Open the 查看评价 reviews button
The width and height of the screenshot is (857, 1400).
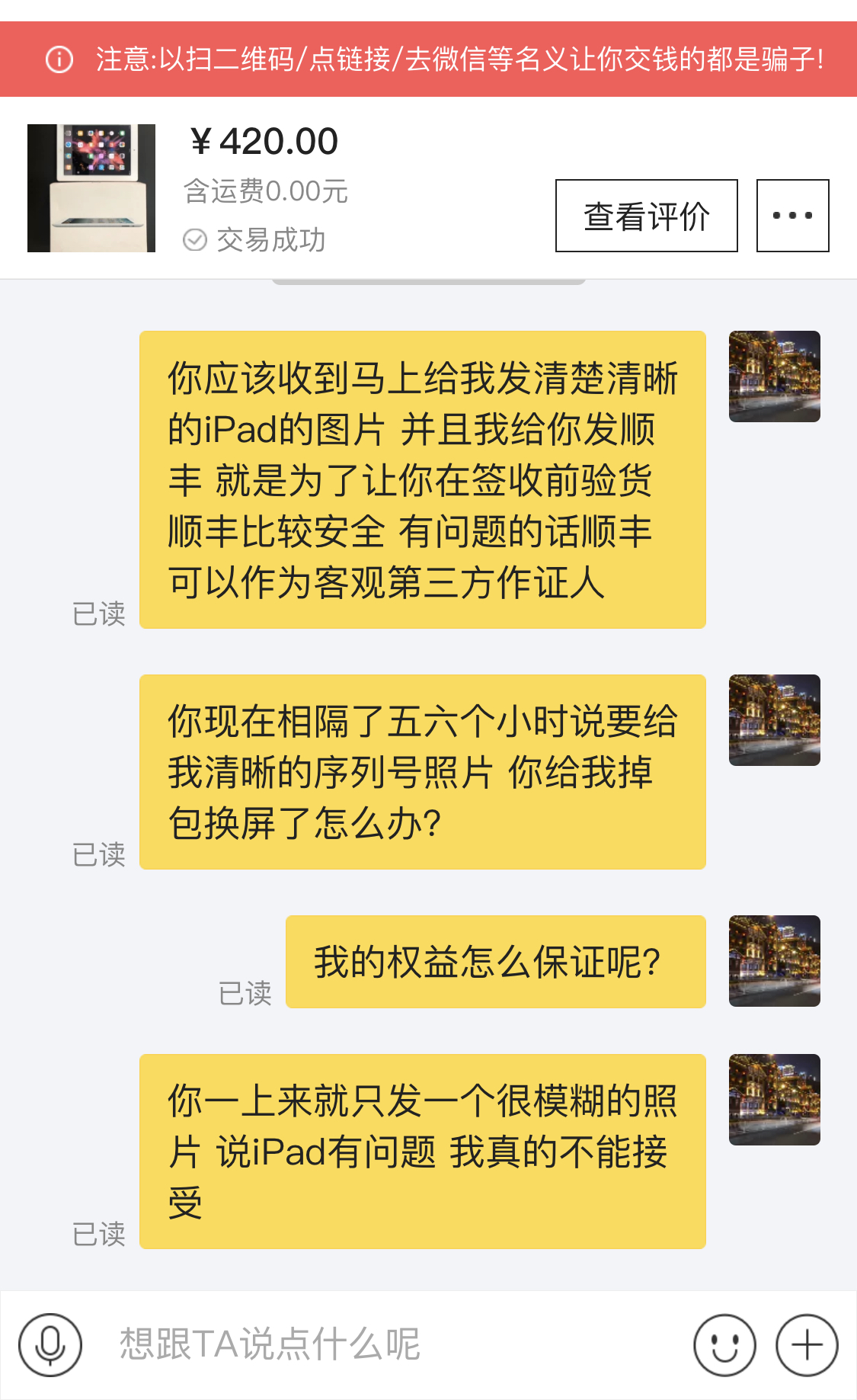(646, 215)
